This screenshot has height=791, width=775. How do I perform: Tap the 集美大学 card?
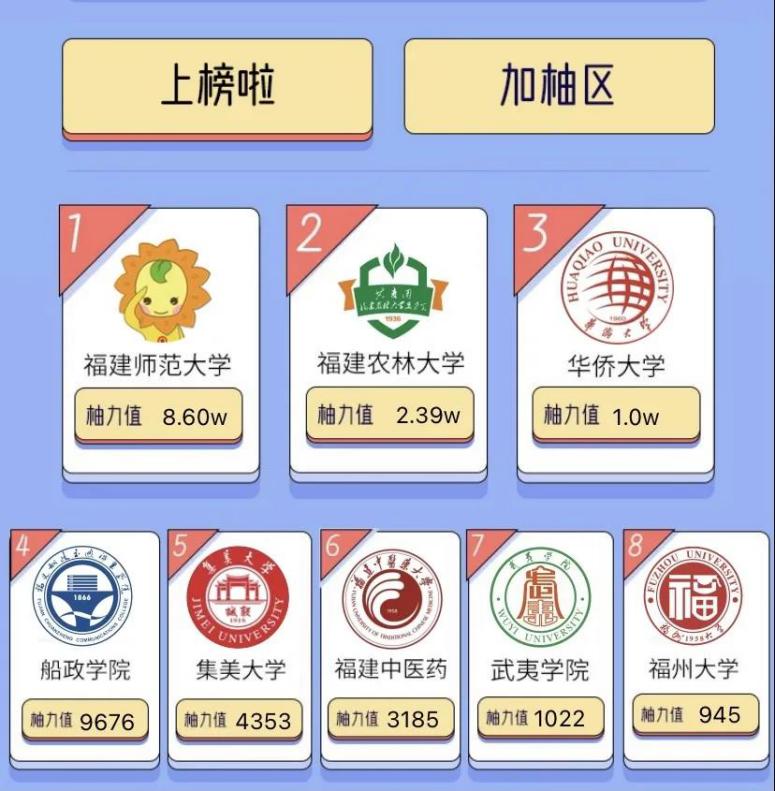coord(239,645)
